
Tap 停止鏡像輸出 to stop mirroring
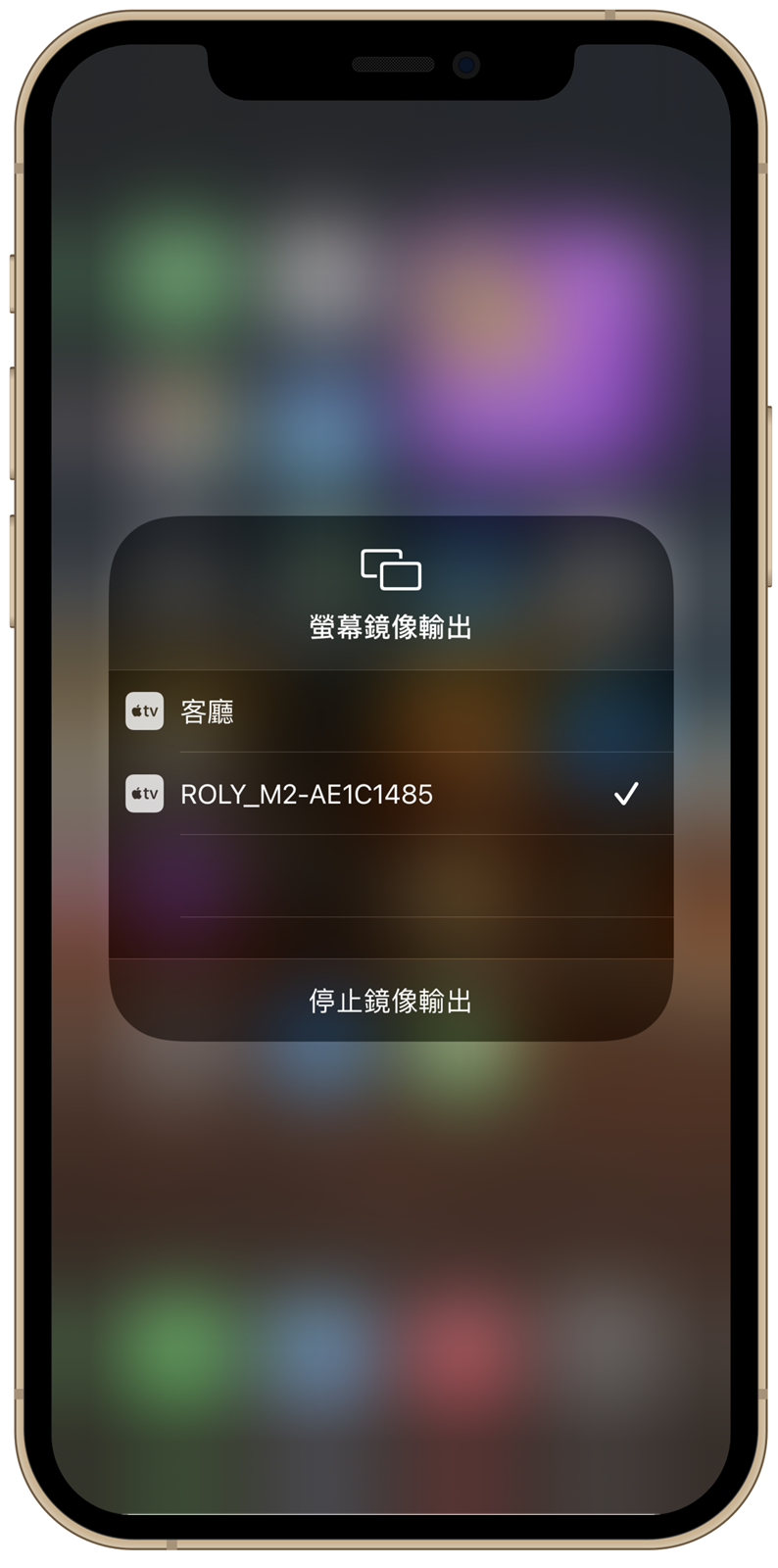point(390,1001)
